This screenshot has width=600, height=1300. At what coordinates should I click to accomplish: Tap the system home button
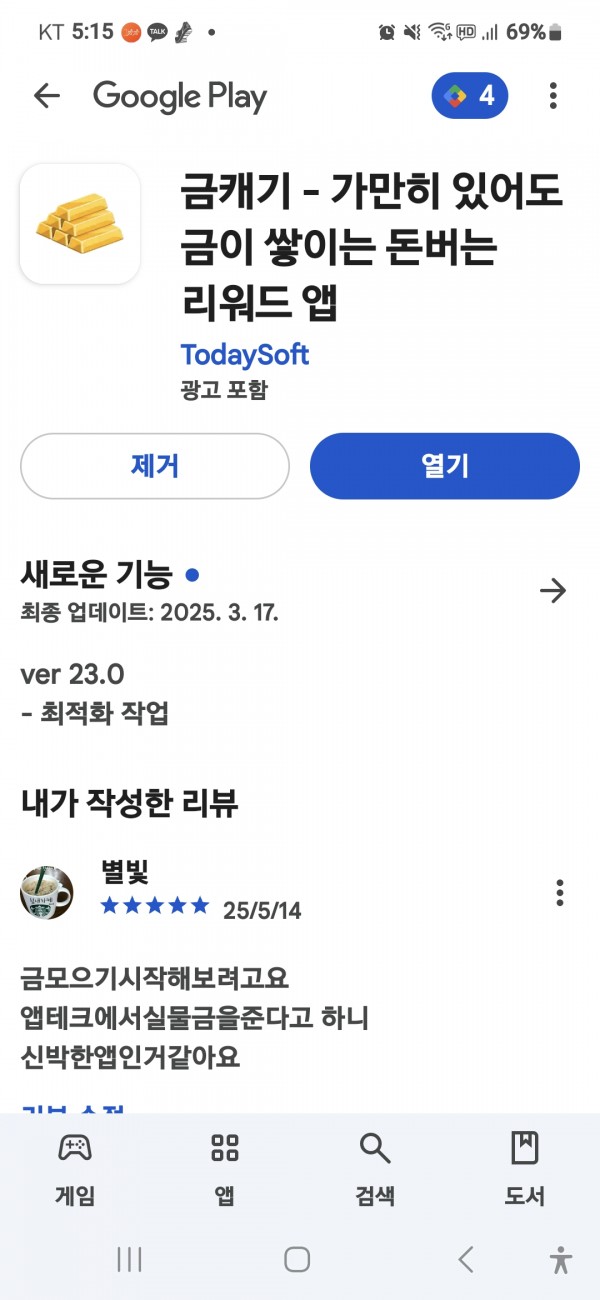(297, 1259)
